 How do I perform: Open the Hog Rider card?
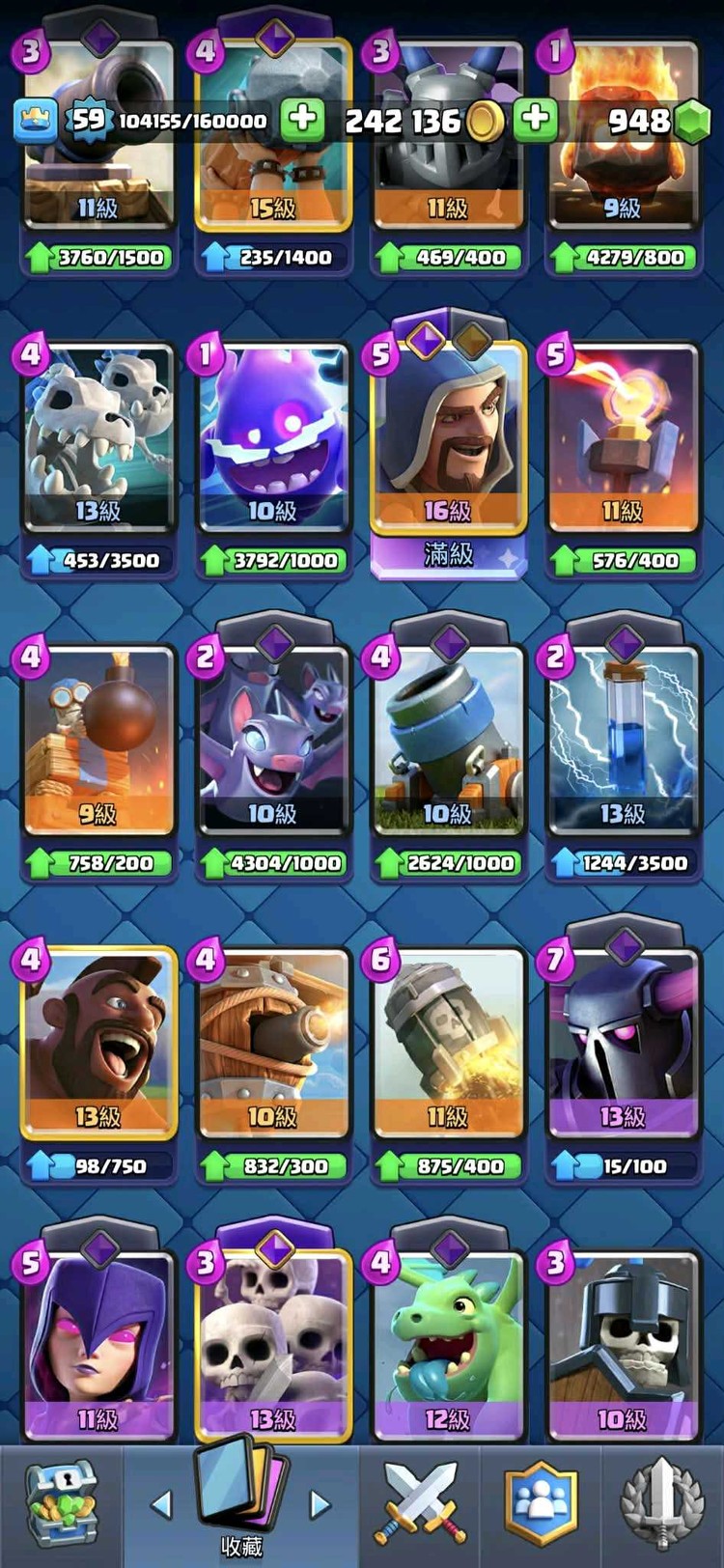[x=98, y=1043]
